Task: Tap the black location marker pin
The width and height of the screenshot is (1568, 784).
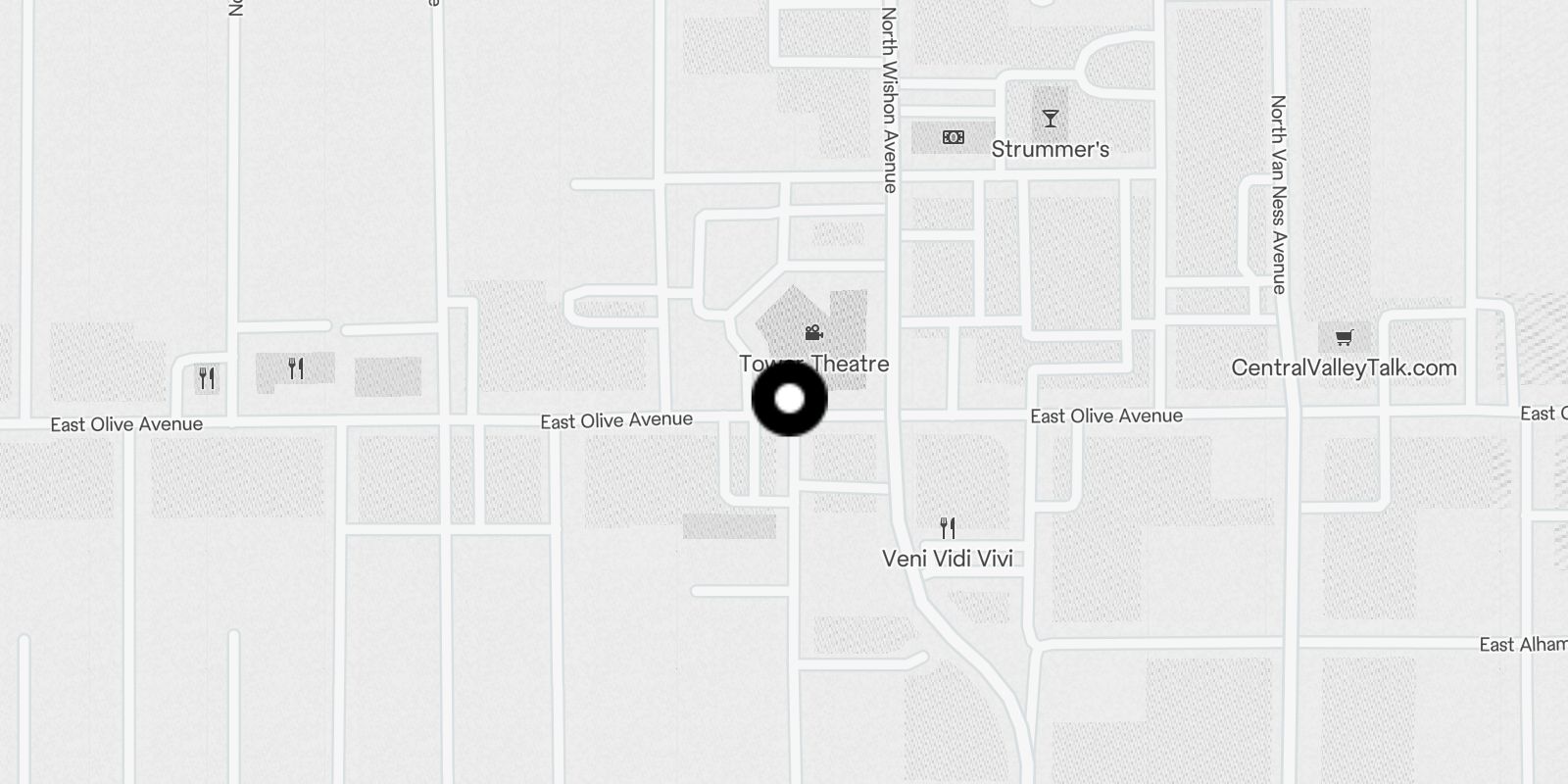Action: (x=789, y=400)
